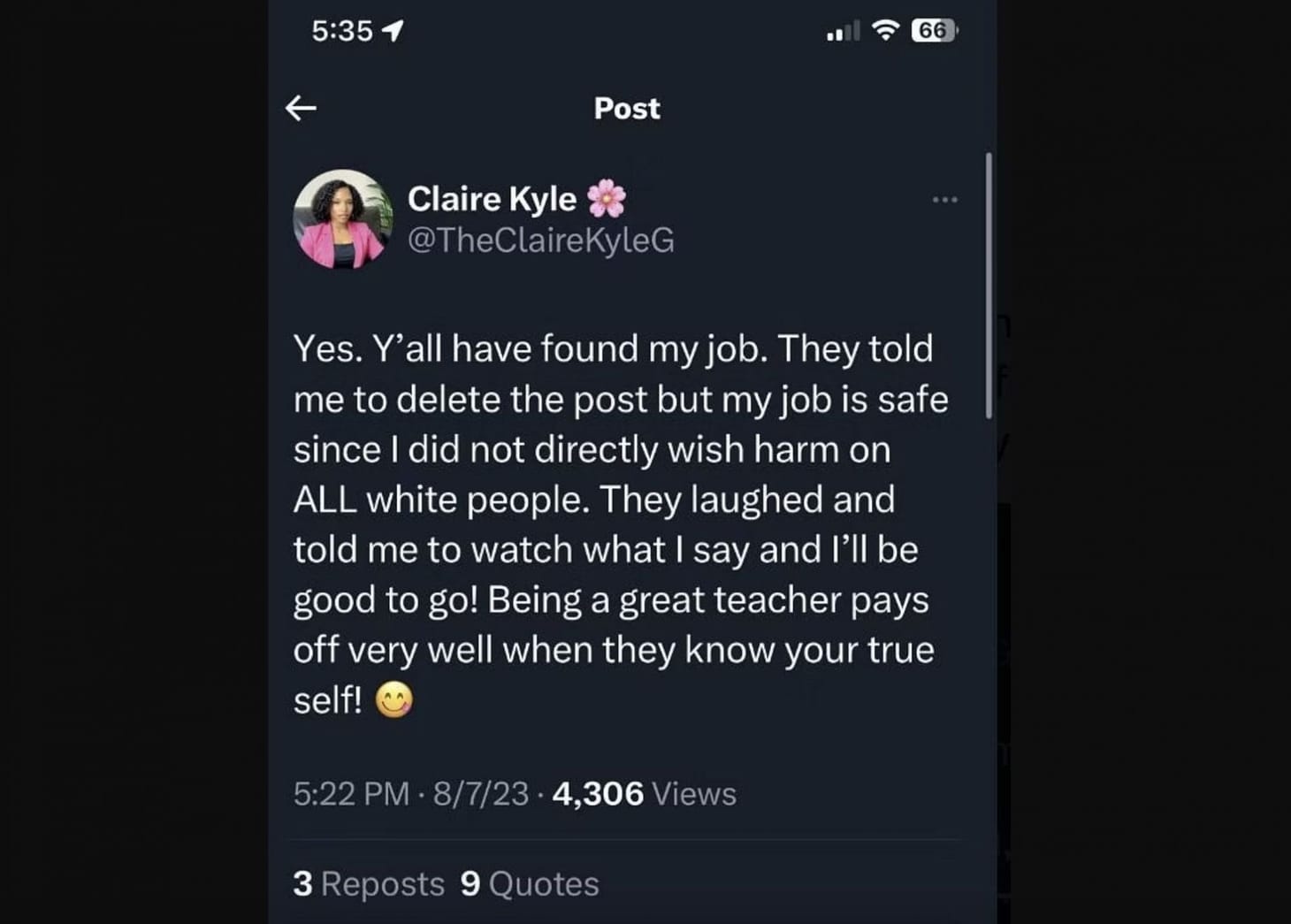Open the @TheClaireKyleG profile handle

point(540,240)
